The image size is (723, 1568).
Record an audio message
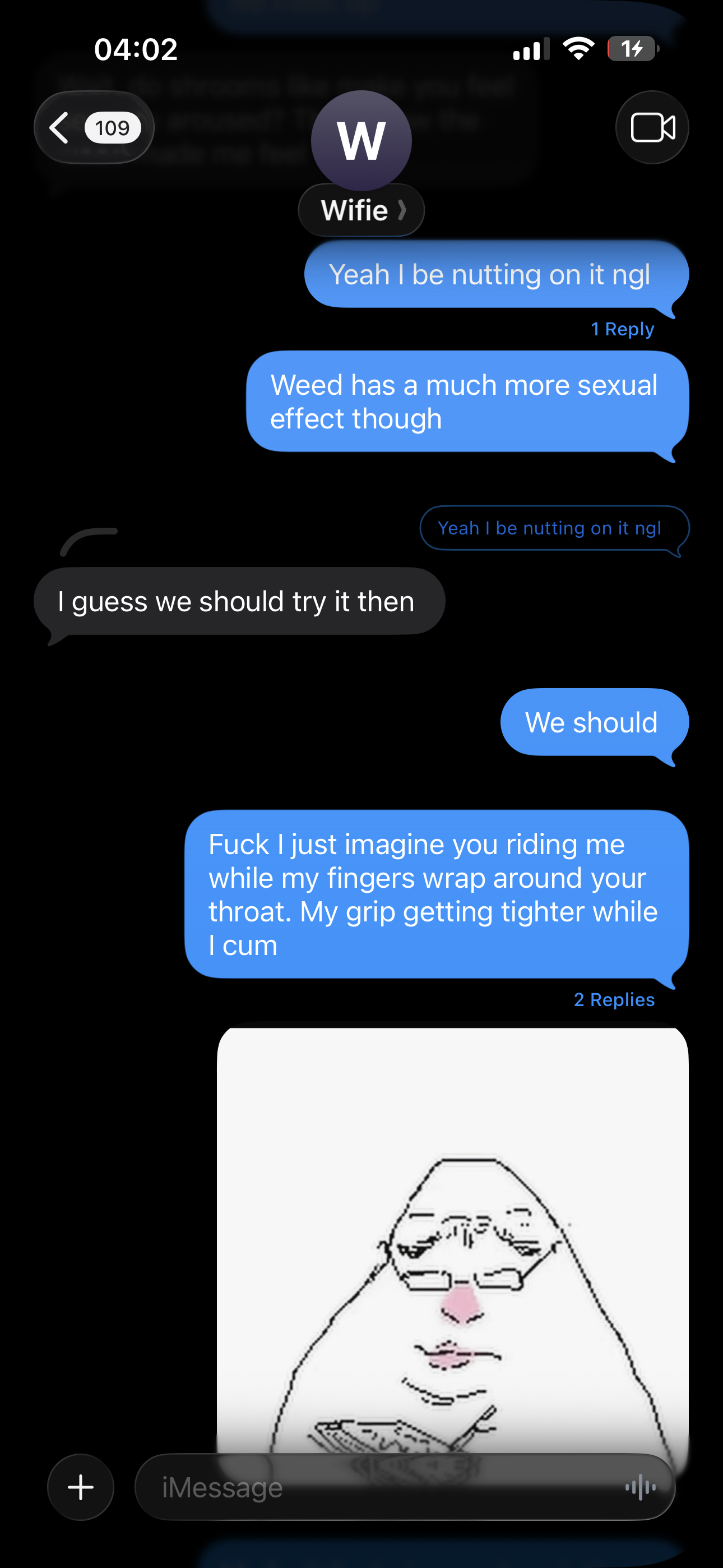coord(641,1487)
